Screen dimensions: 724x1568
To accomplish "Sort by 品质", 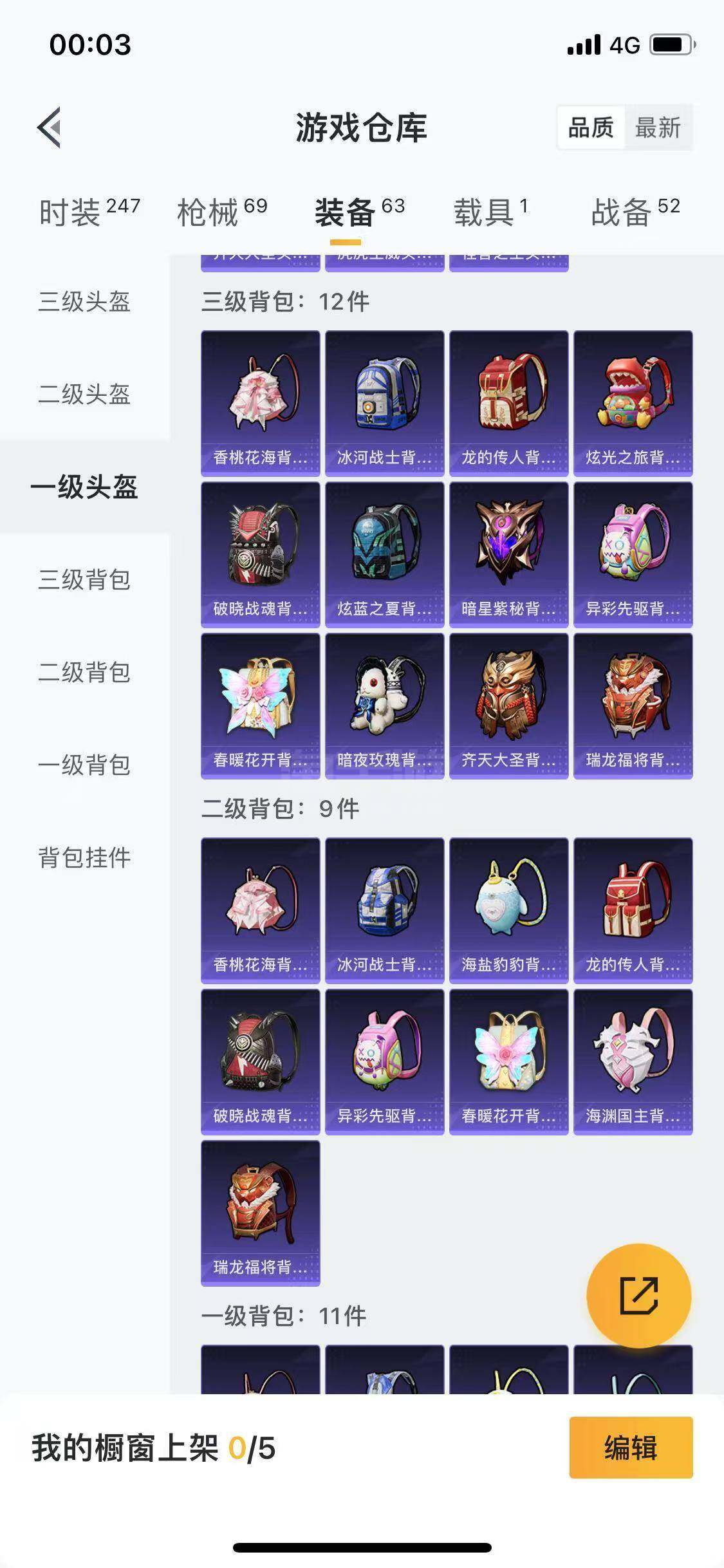I will tap(591, 127).
